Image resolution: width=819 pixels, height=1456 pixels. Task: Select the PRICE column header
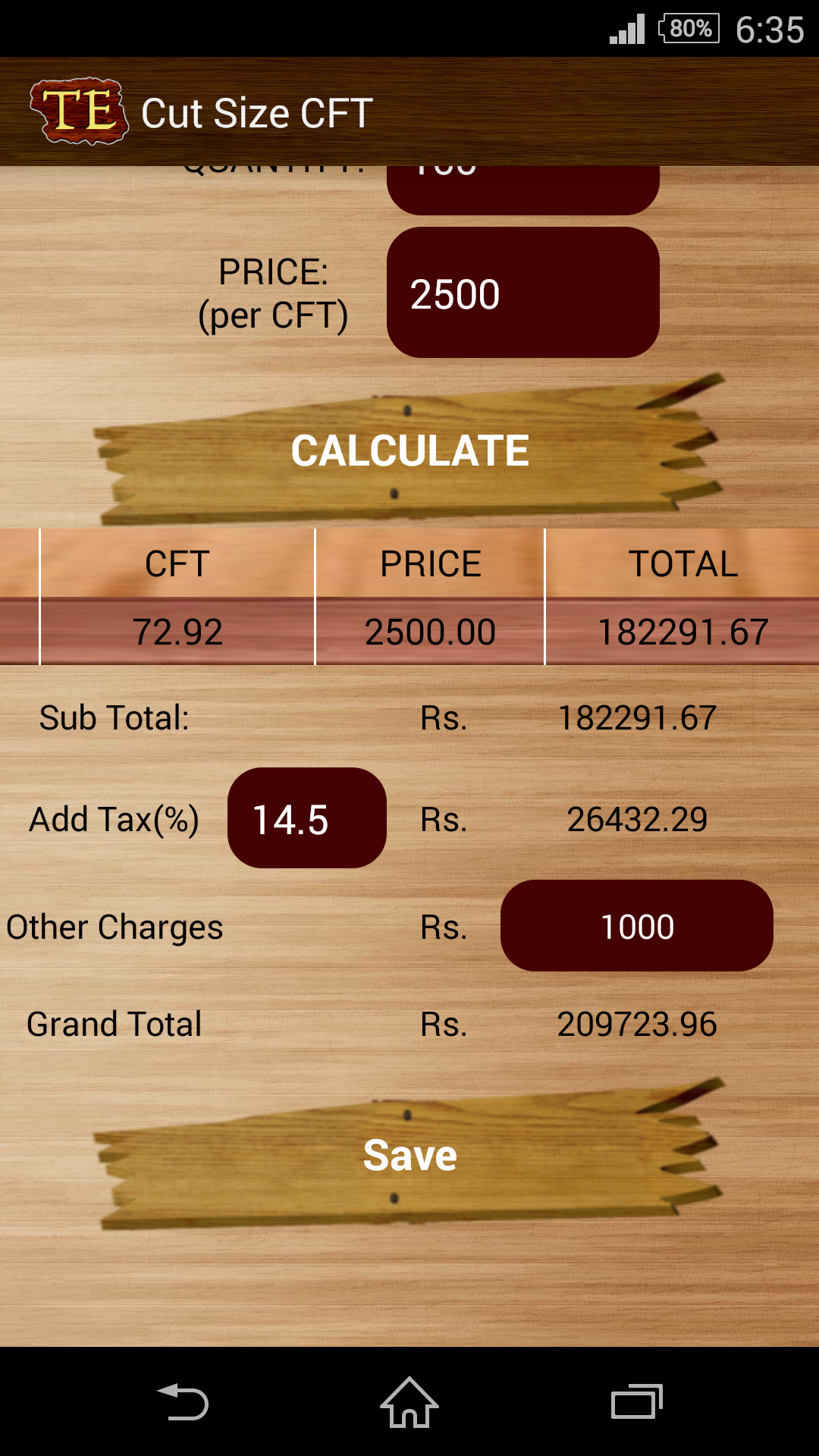pyautogui.click(x=429, y=563)
